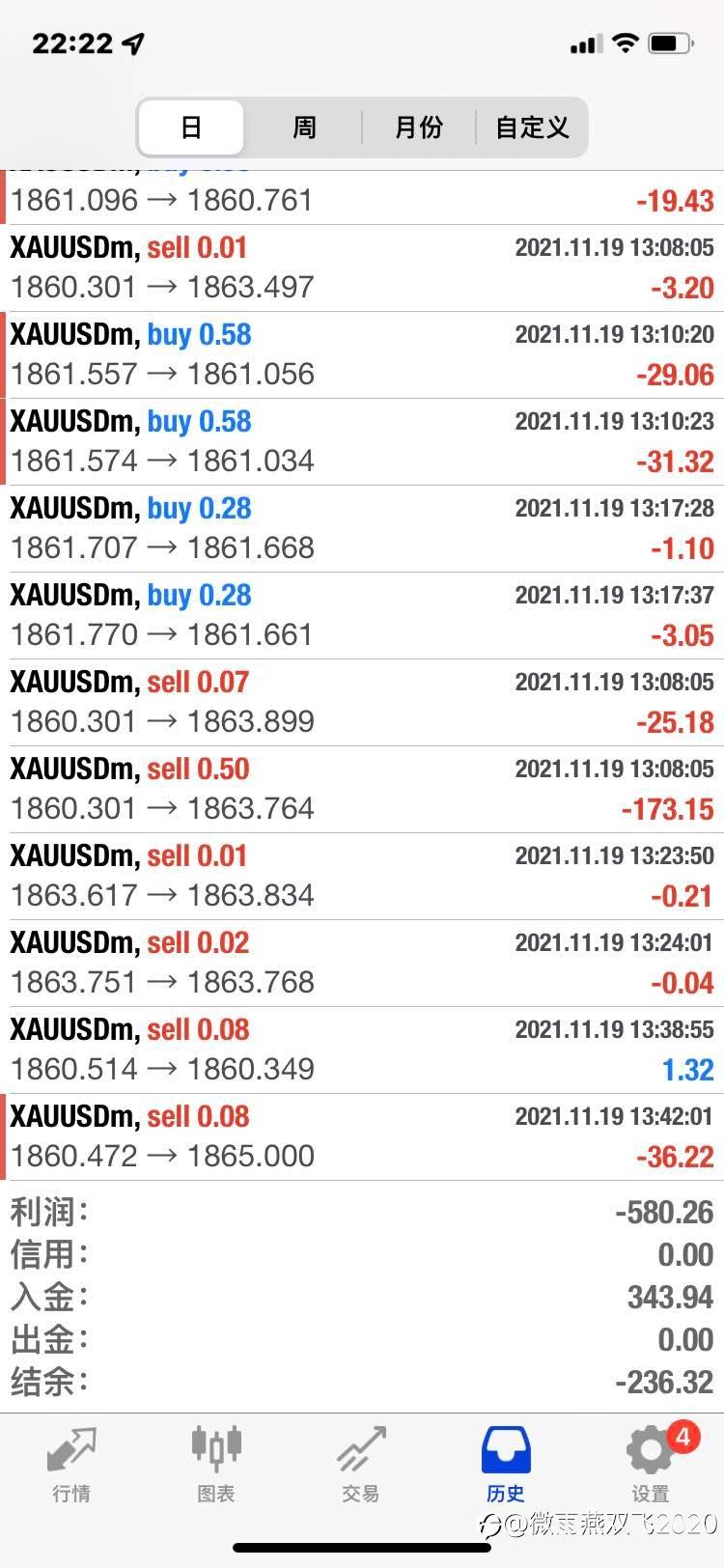Open the 行情 quotes tab

tap(71, 1466)
